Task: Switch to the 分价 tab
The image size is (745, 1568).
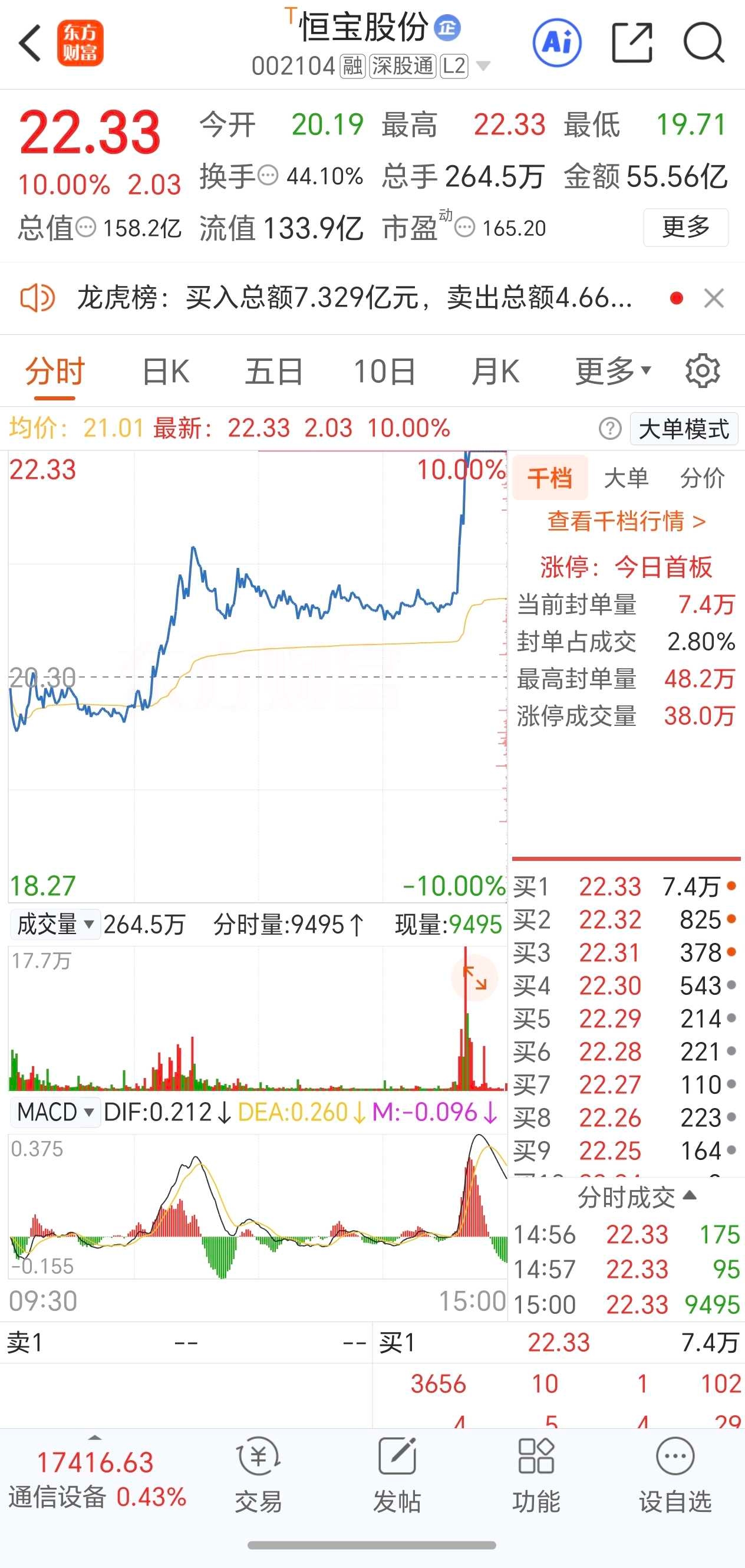Action: click(x=703, y=478)
